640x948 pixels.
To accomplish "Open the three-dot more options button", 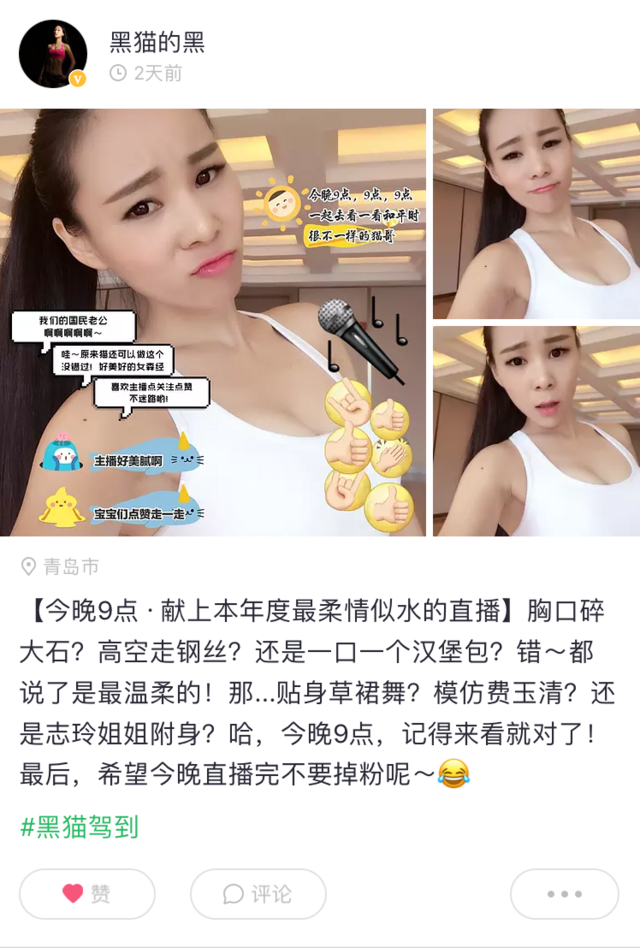I will point(564,894).
